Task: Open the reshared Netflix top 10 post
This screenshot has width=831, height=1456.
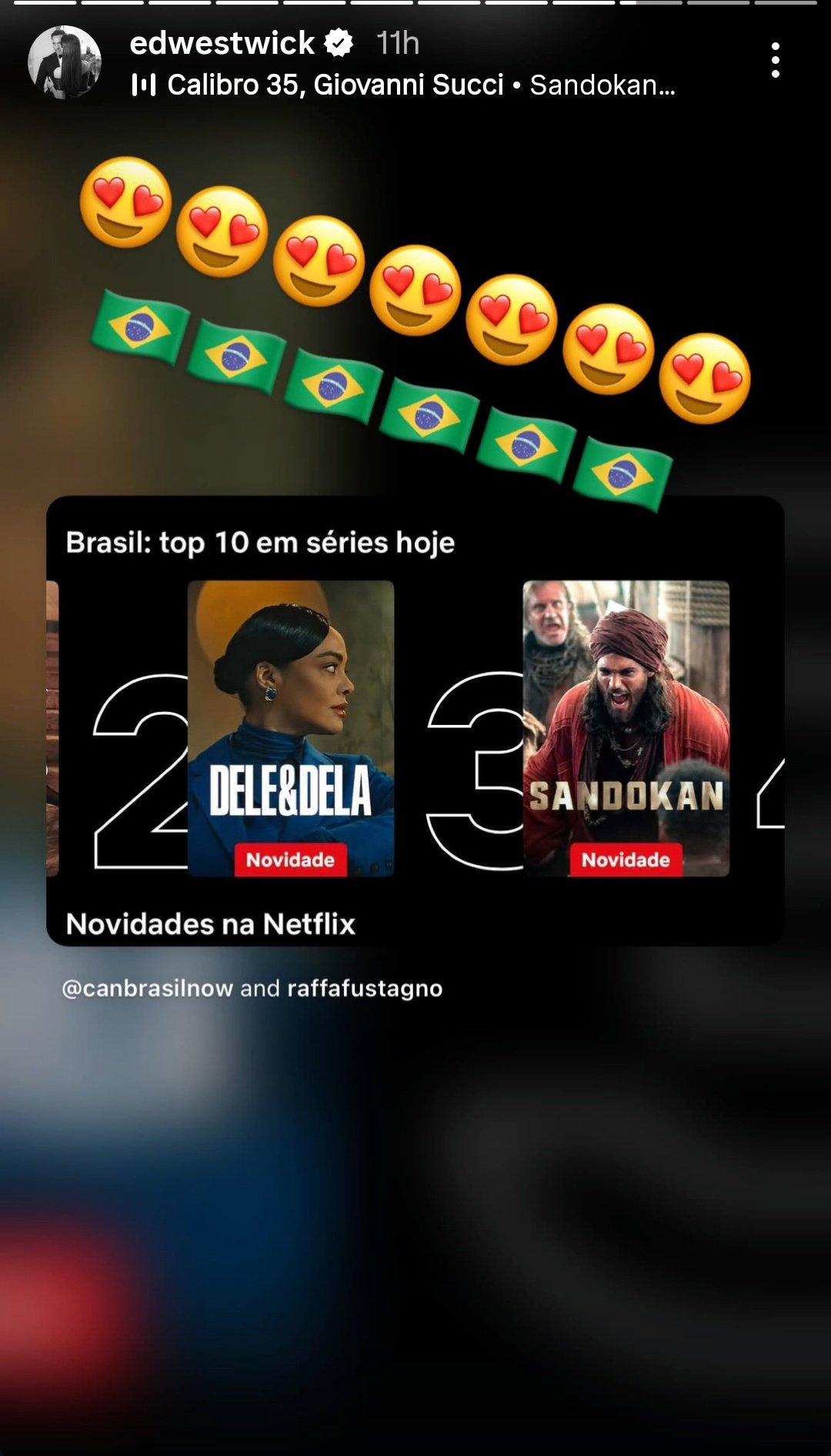Action: click(415, 720)
